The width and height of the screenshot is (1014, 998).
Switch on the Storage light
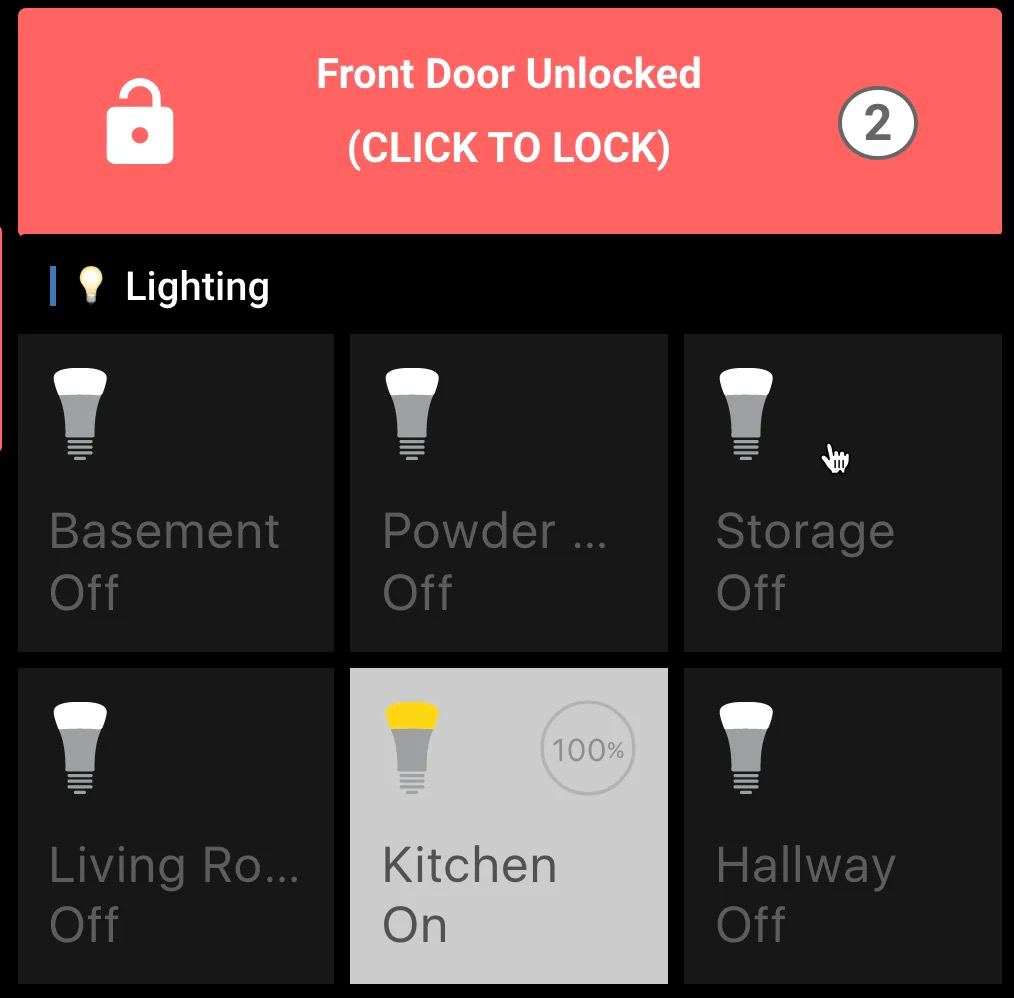click(x=842, y=492)
